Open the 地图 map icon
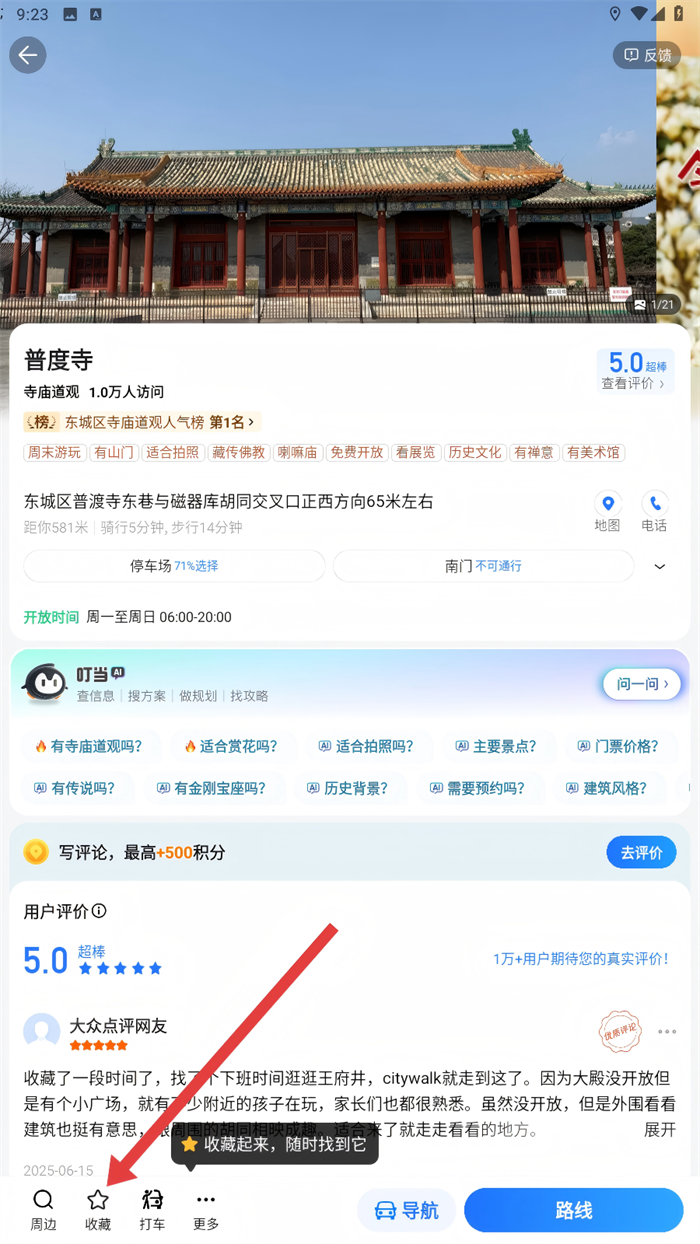Image resolution: width=700 pixels, height=1244 pixels. pos(607,511)
